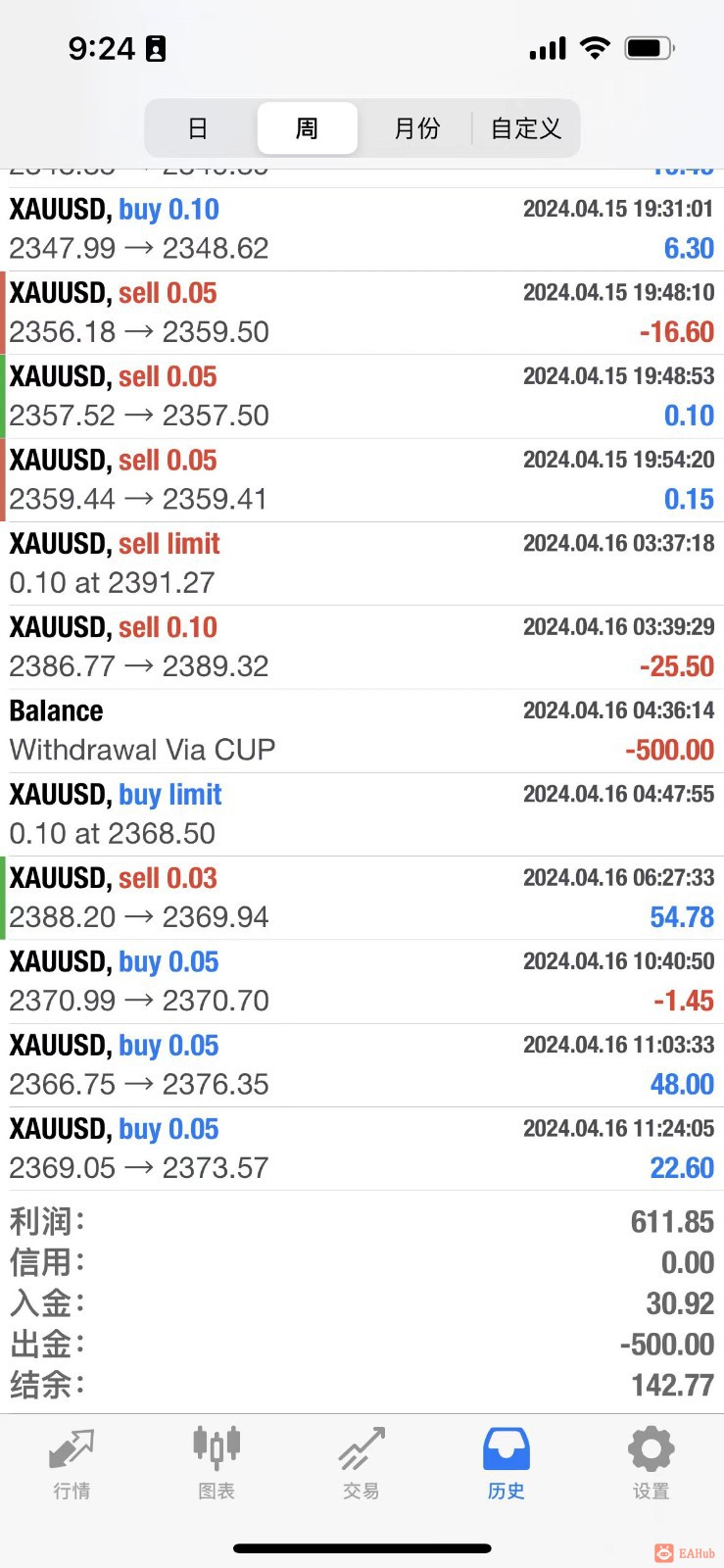
Task: View the XAUUSD buy limit order at 2368.50
Action: click(x=362, y=814)
